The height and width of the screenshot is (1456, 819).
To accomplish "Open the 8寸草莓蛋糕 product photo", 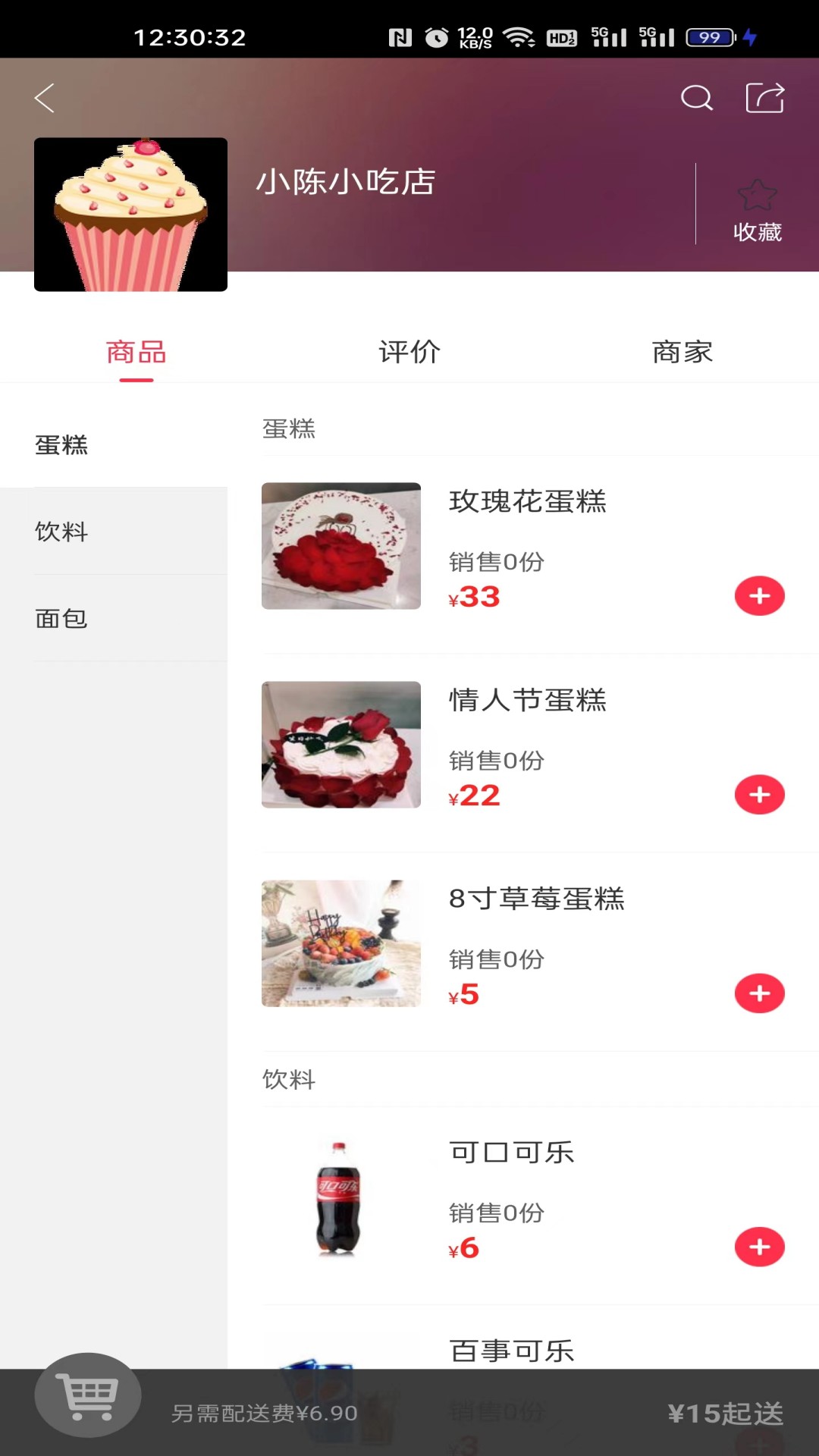I will tap(341, 943).
